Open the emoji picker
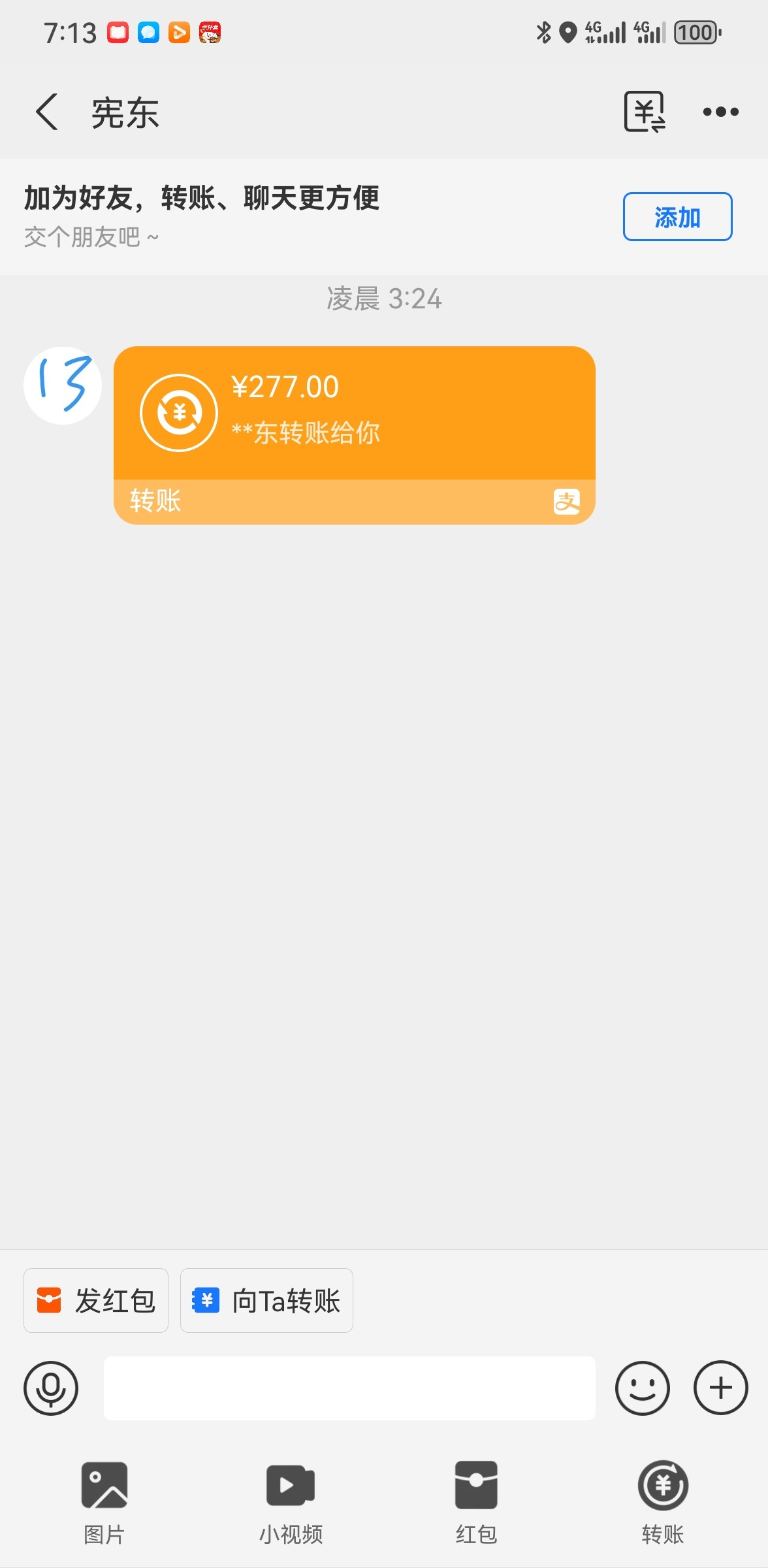The image size is (768, 1568). [x=642, y=1388]
